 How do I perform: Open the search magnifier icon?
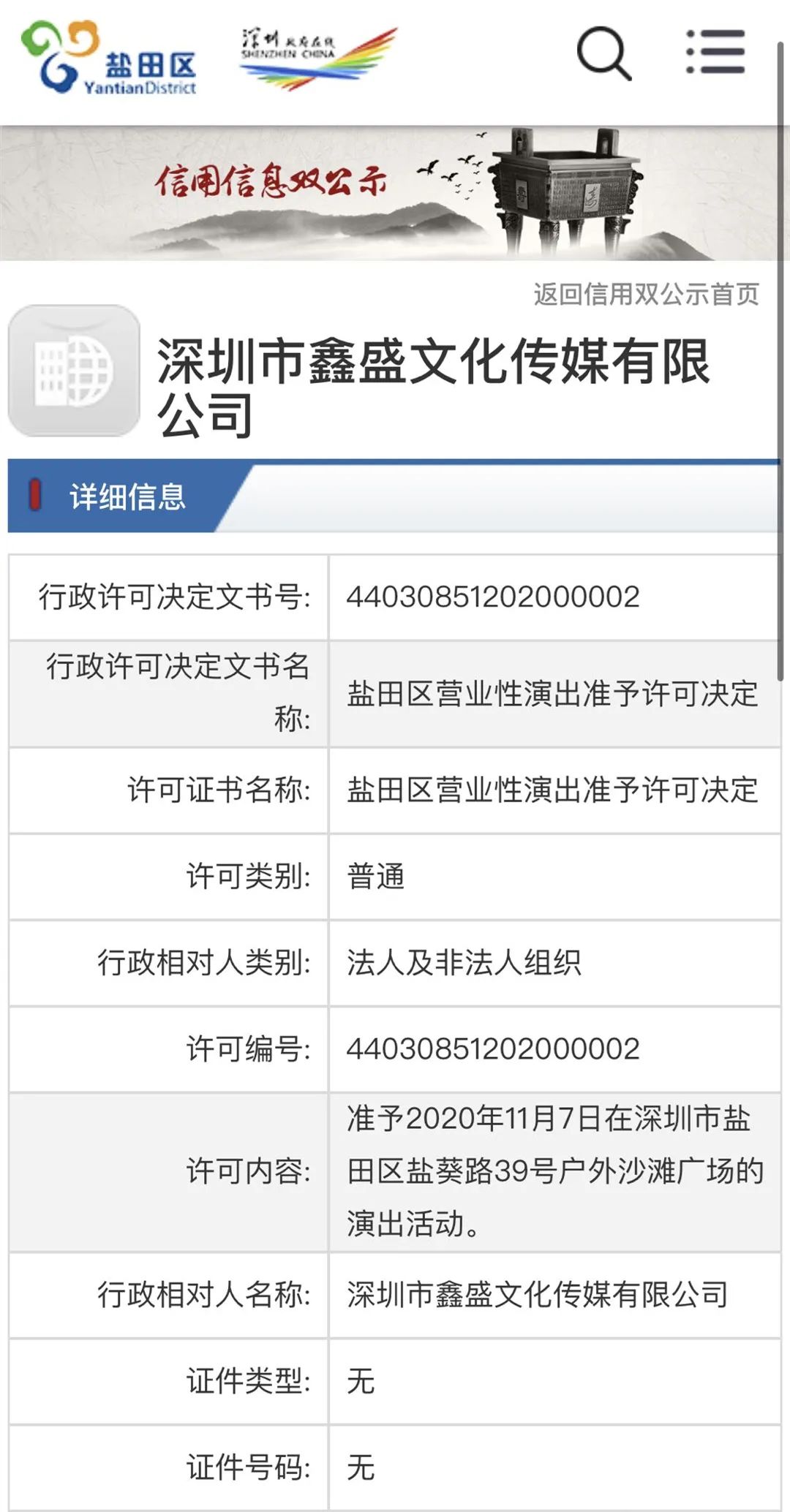(x=604, y=53)
